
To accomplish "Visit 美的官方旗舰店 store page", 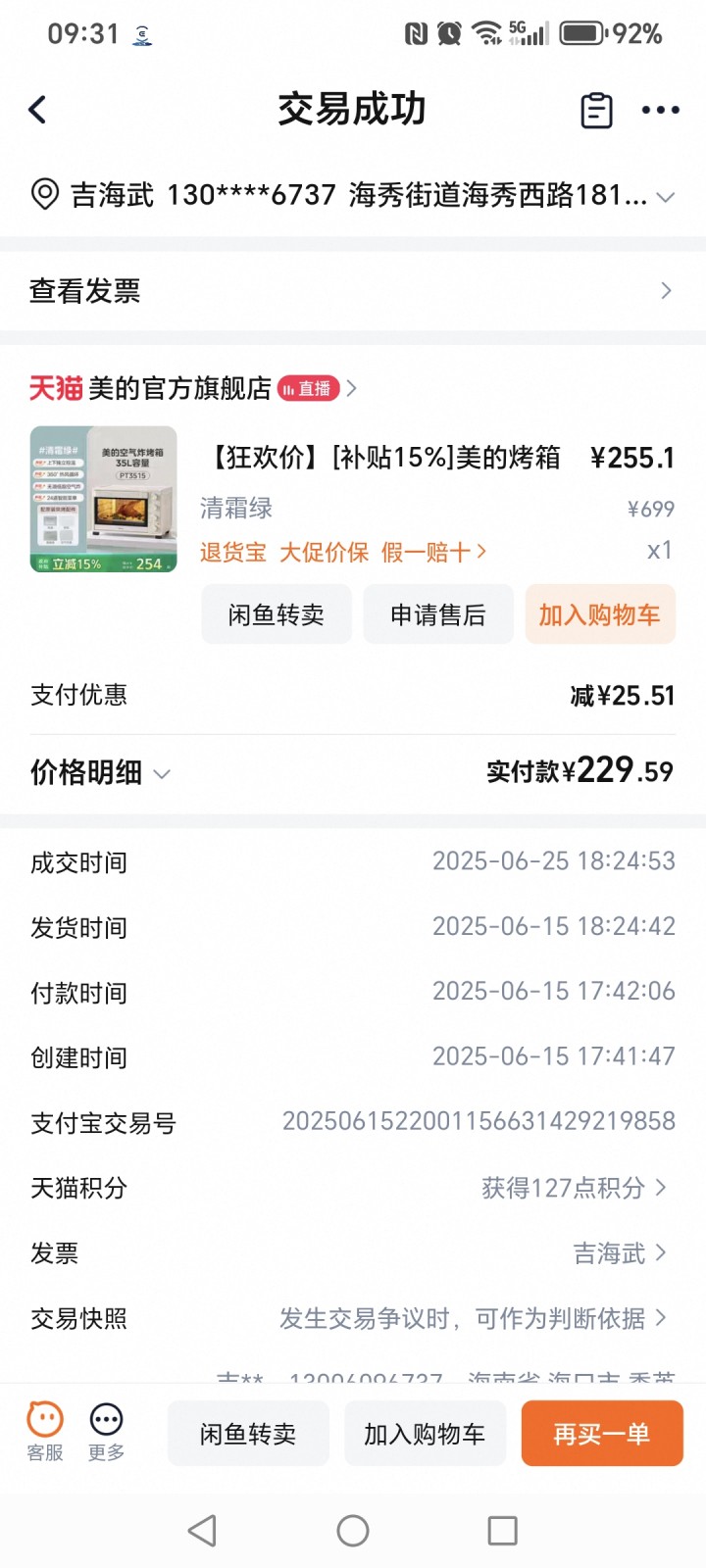I will (x=180, y=389).
